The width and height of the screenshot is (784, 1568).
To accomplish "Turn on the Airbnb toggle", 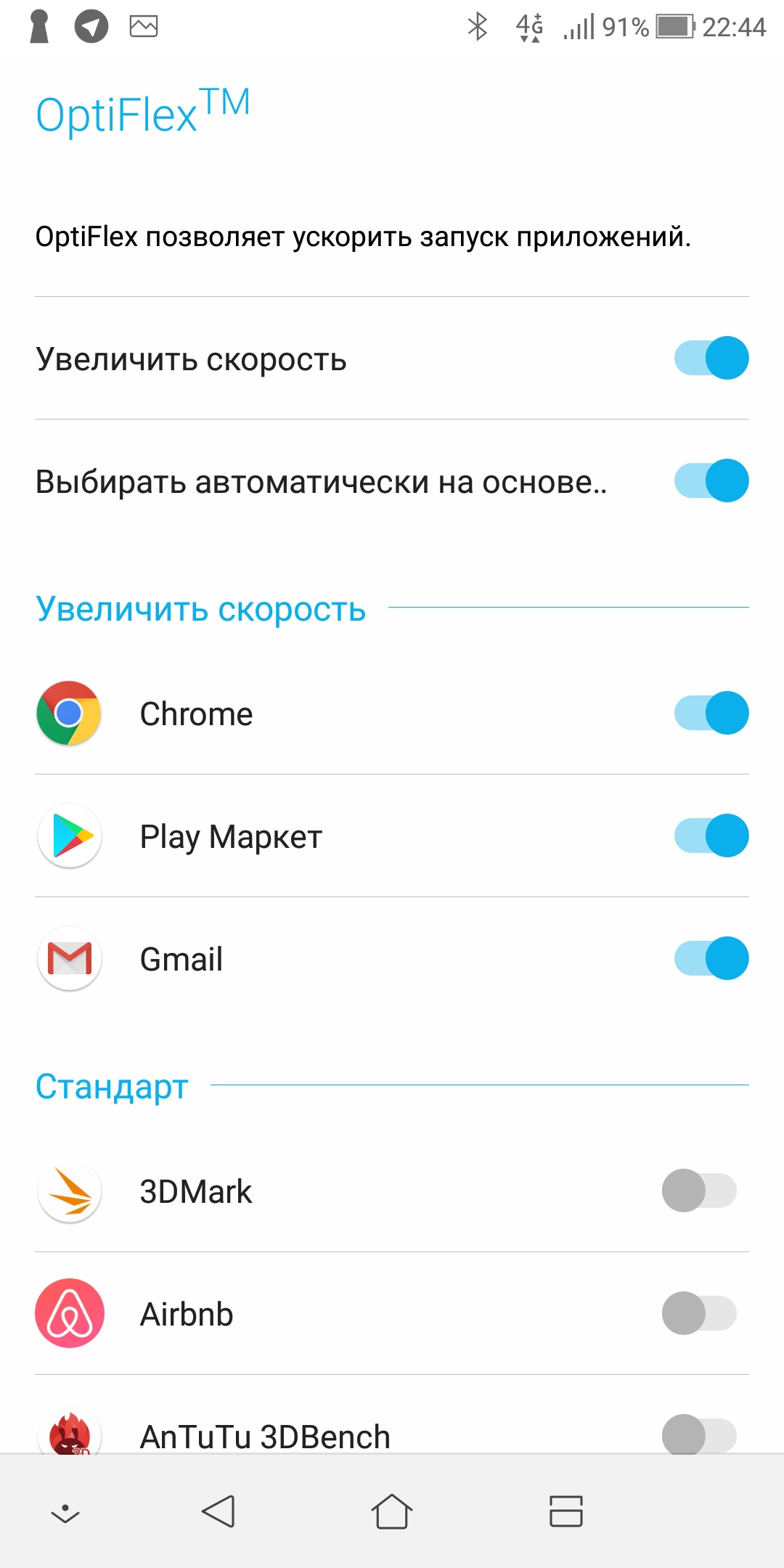I will (699, 1313).
